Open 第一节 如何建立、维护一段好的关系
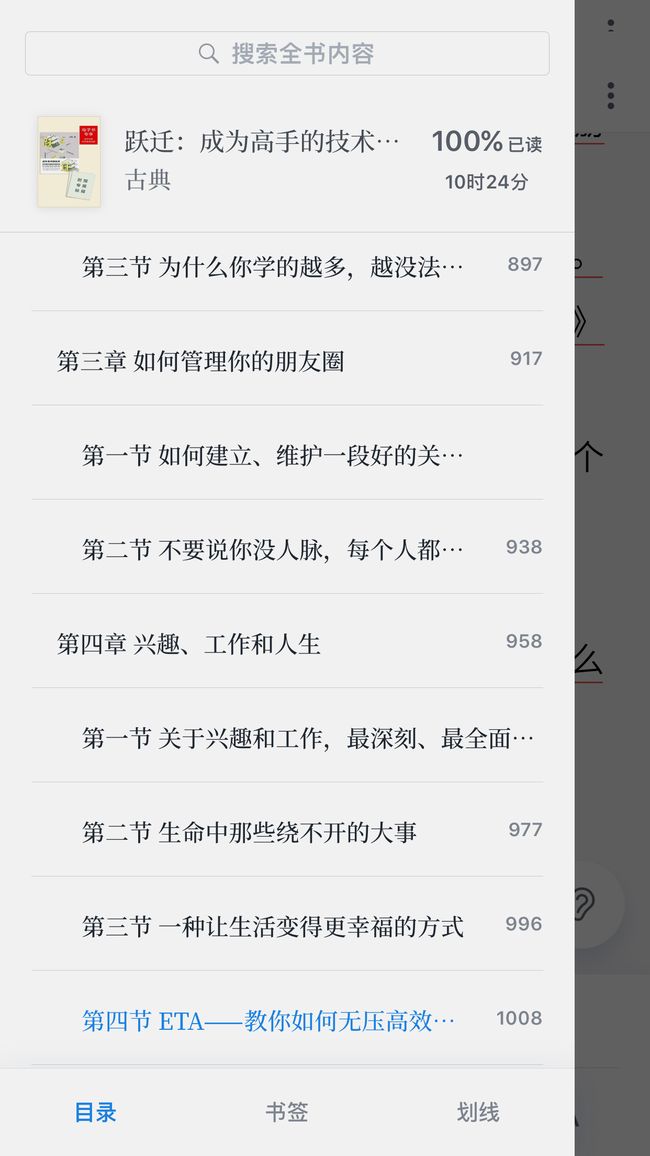 tap(287, 455)
